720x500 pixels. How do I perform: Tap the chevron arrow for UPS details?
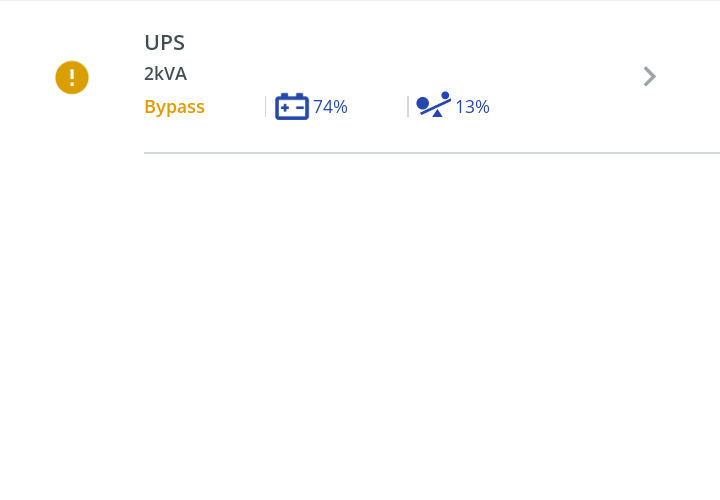point(649,76)
